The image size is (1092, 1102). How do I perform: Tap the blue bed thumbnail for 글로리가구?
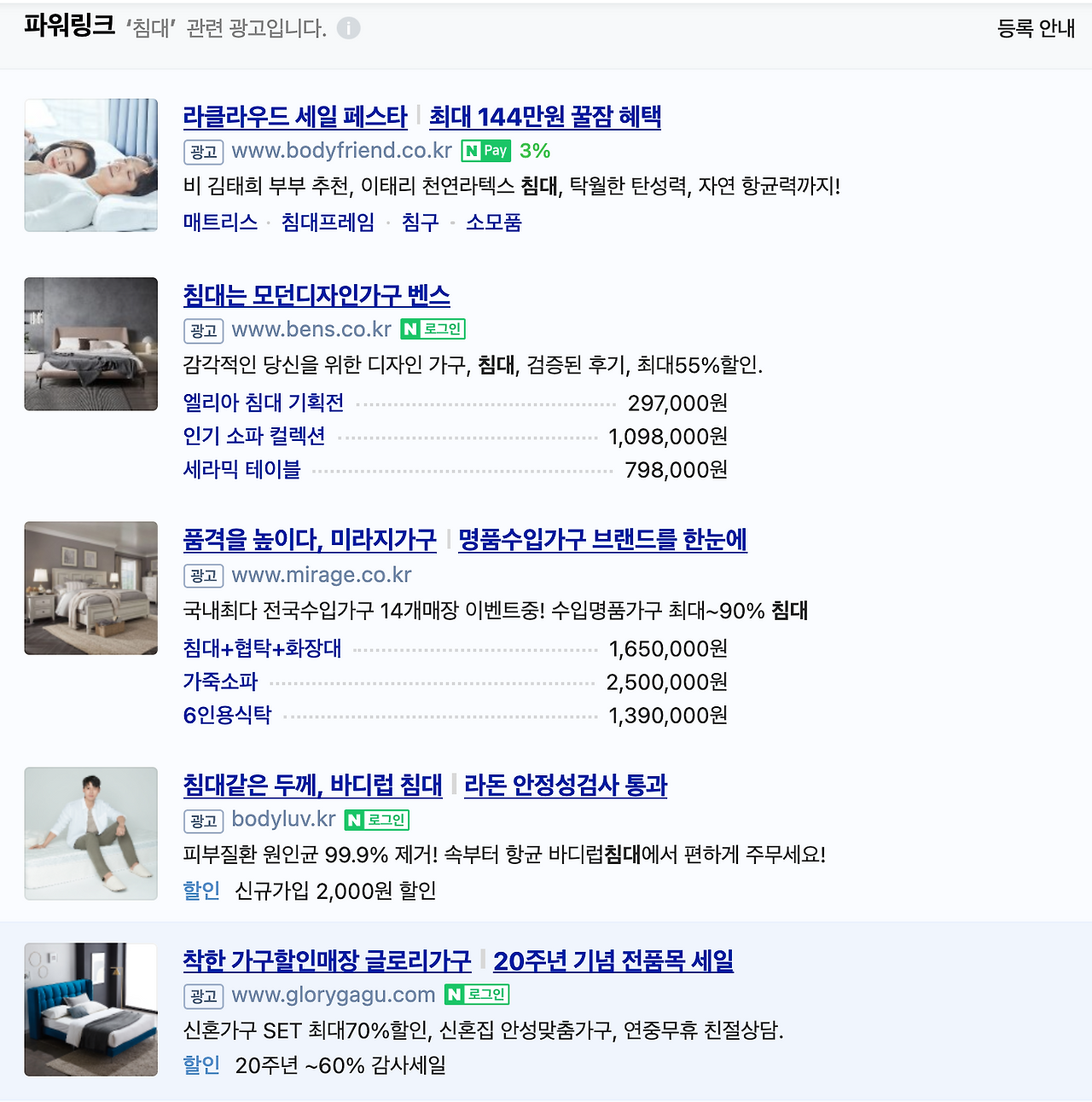(x=91, y=1010)
